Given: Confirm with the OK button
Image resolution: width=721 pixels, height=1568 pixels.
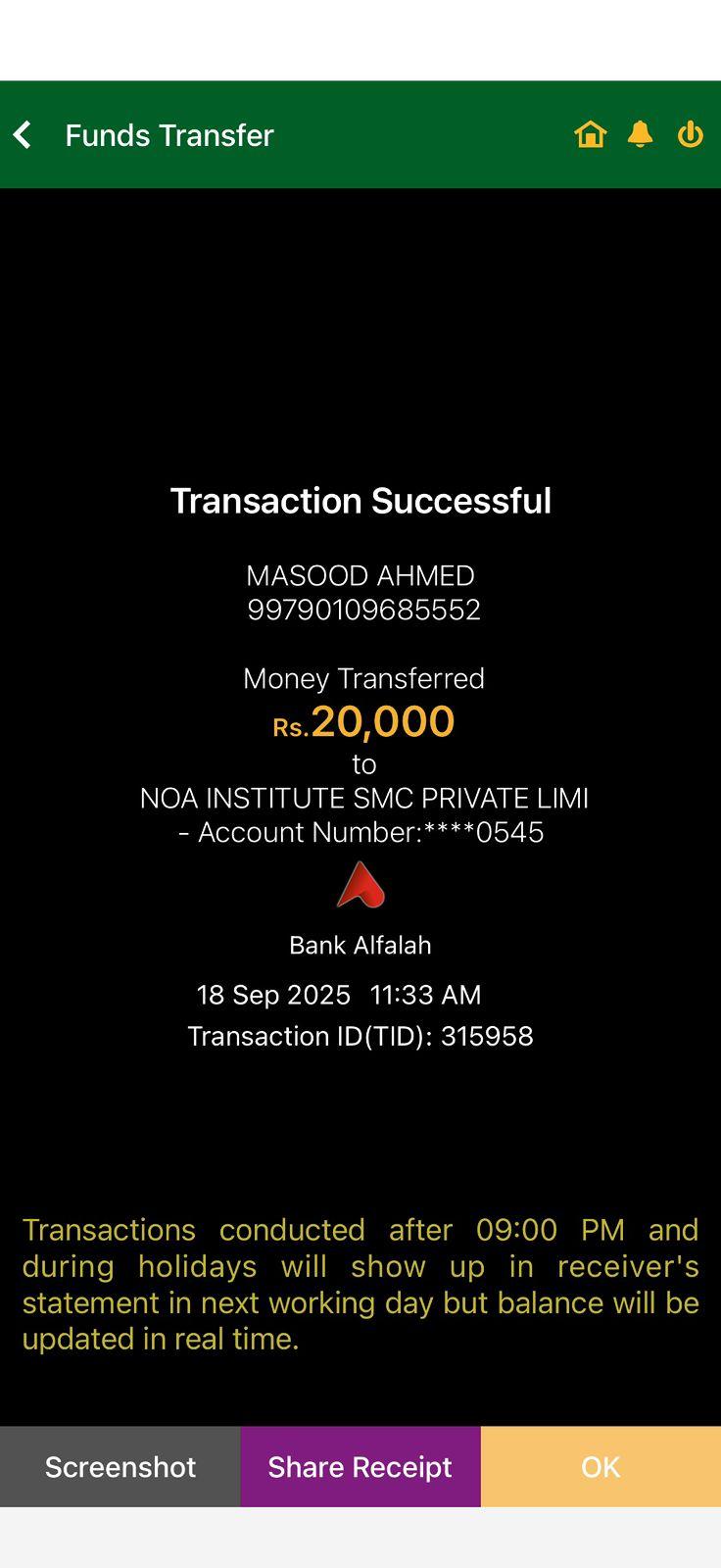Looking at the screenshot, I should click(601, 1467).
